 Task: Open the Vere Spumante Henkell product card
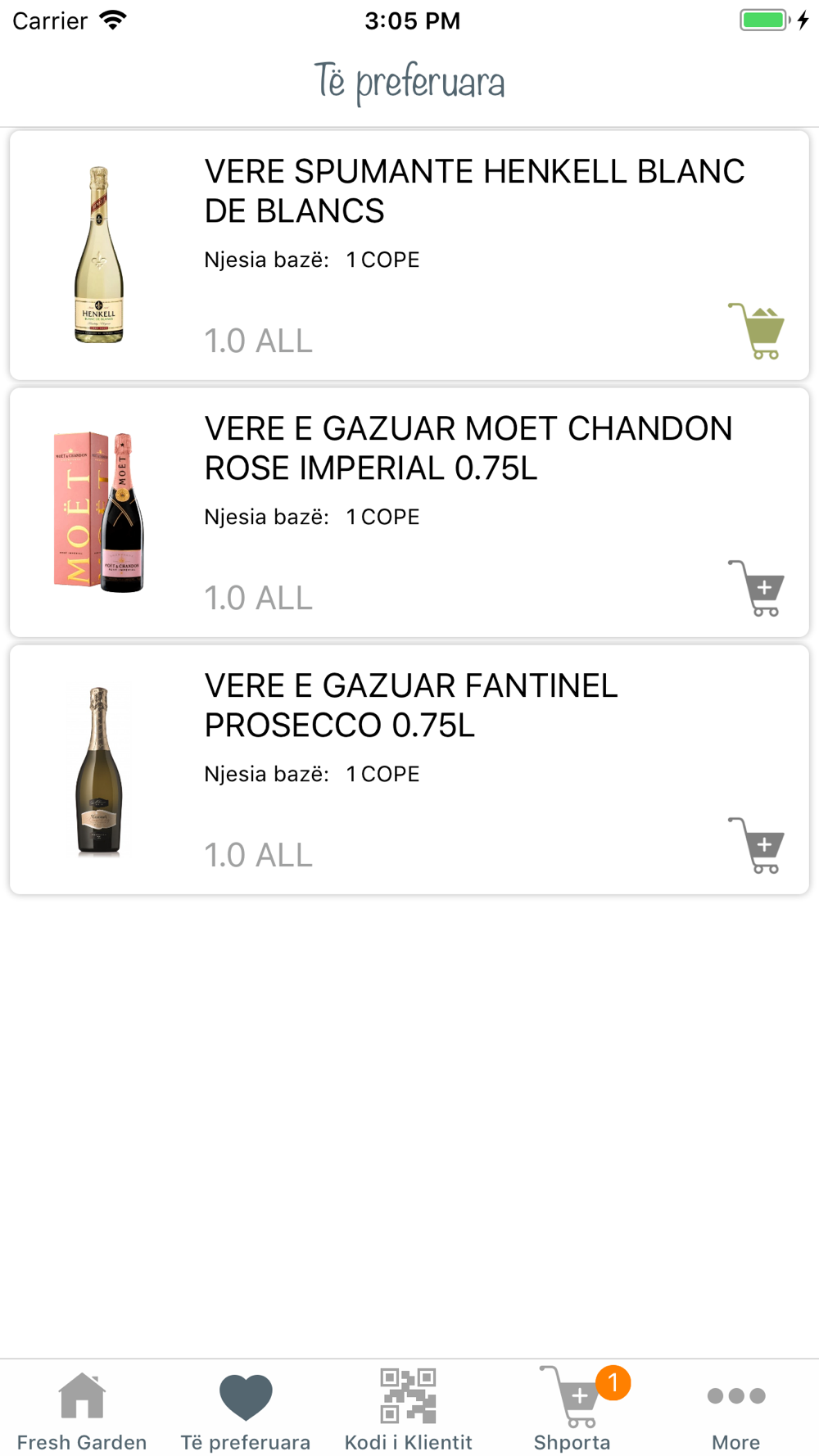point(409,255)
